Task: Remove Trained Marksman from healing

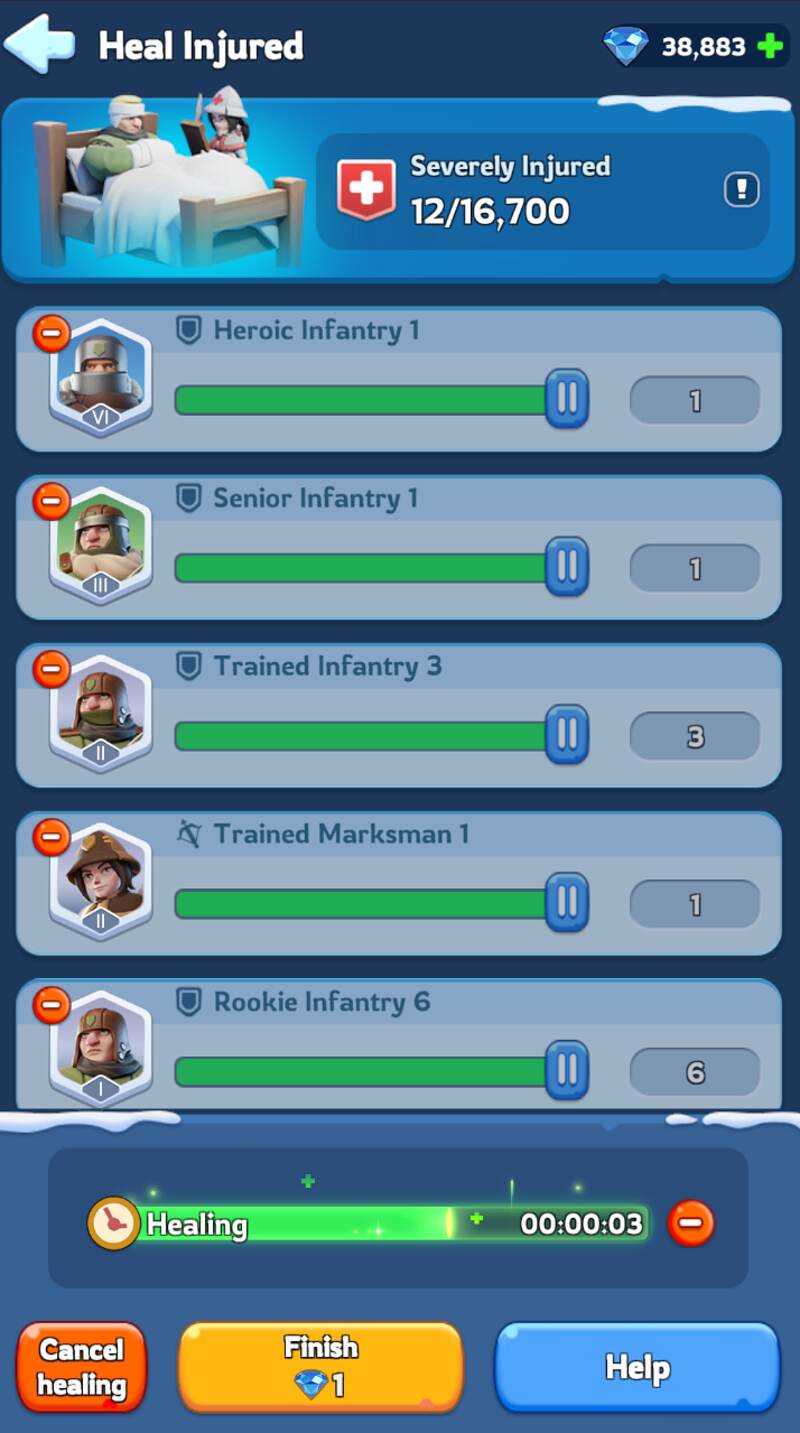Action: point(52,836)
